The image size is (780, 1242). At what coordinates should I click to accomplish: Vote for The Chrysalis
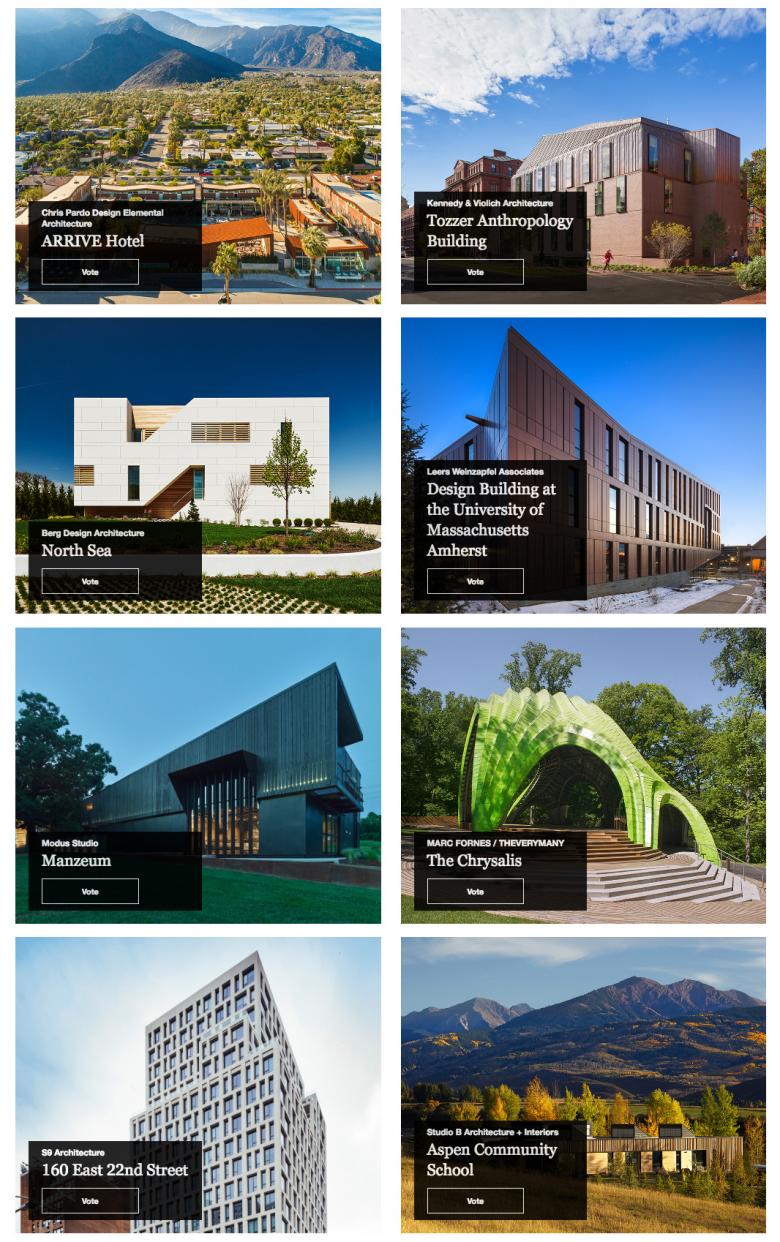[x=475, y=891]
